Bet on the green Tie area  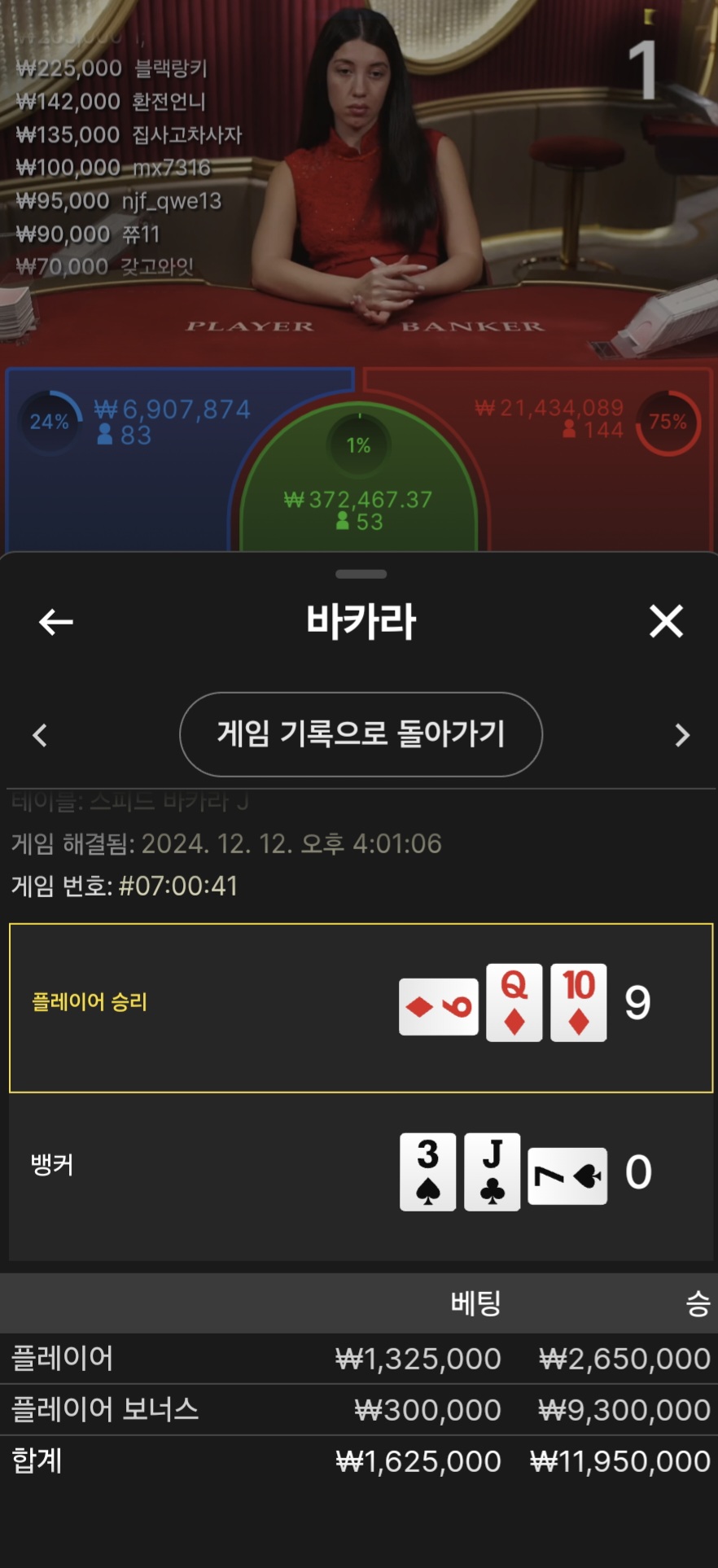click(358, 488)
